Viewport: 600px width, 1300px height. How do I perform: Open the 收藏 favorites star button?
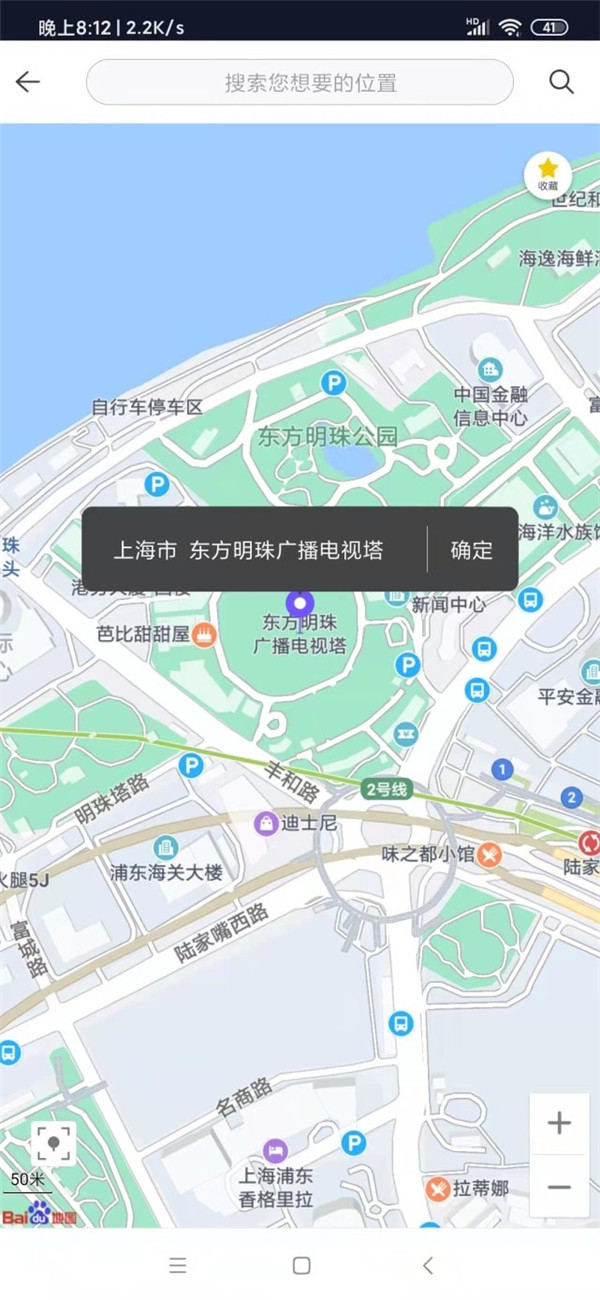pyautogui.click(x=548, y=175)
